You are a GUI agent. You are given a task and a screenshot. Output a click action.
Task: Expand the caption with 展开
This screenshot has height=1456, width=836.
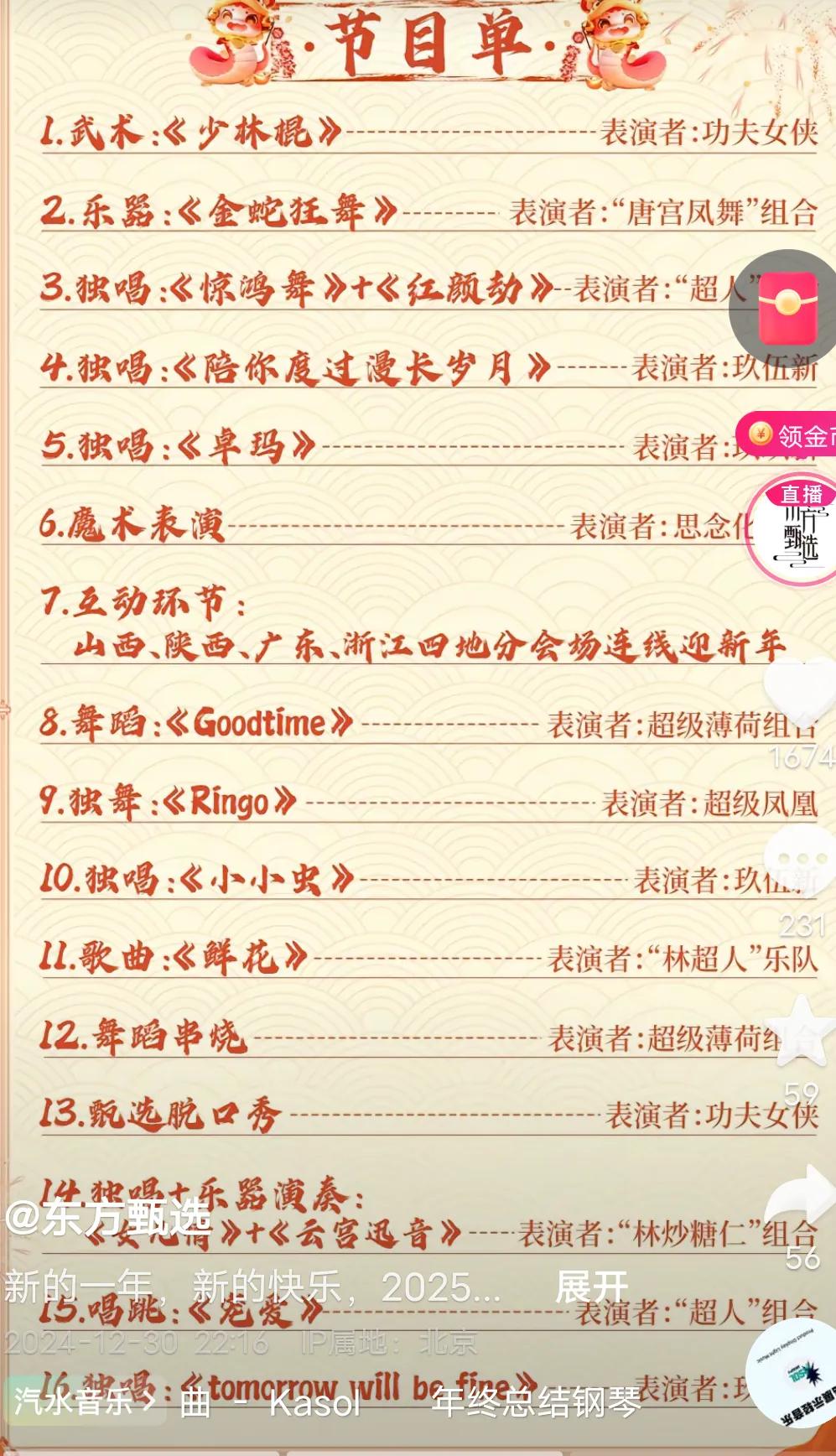click(591, 1286)
